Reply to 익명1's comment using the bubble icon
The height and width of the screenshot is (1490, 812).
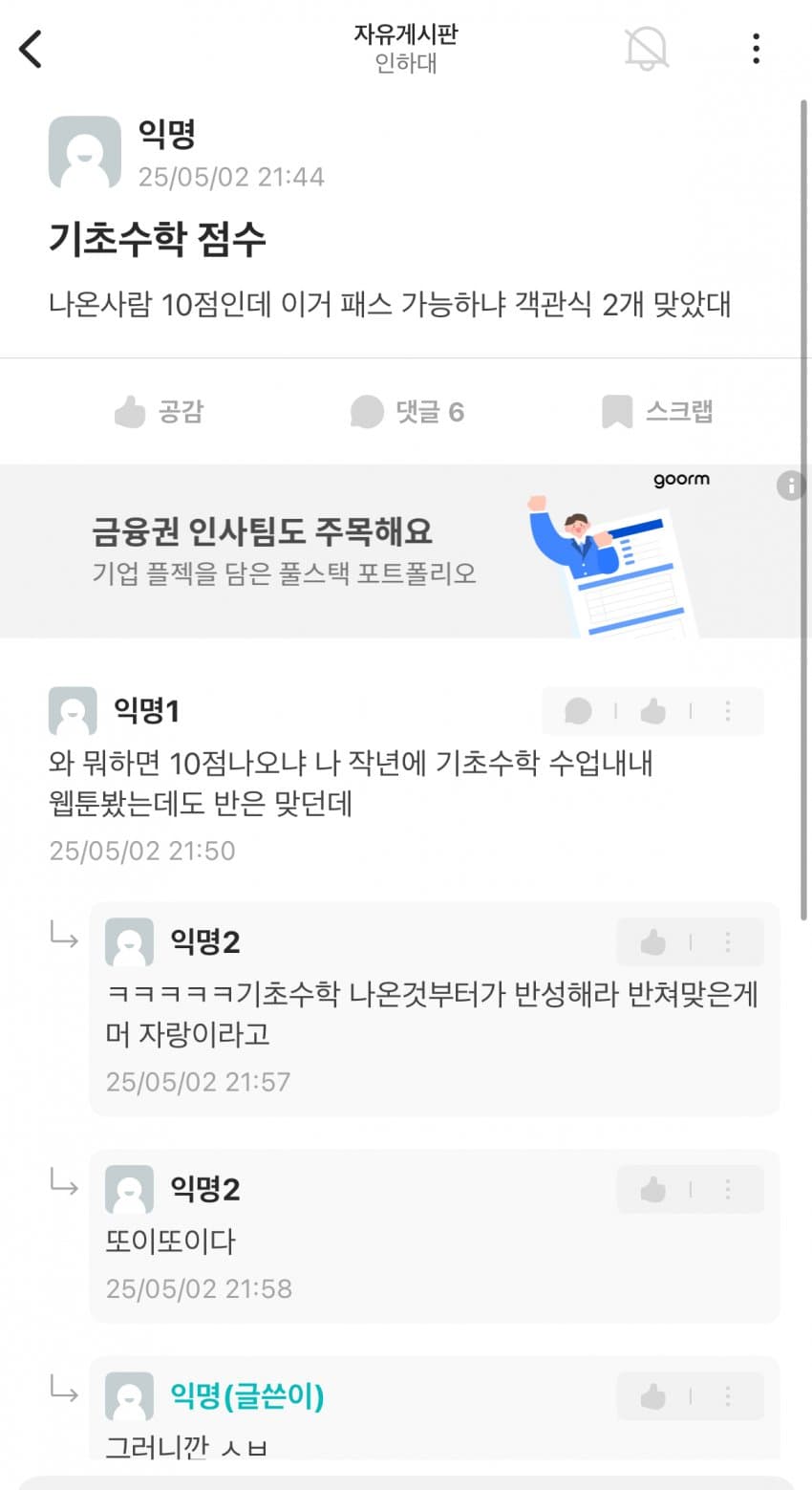[578, 711]
